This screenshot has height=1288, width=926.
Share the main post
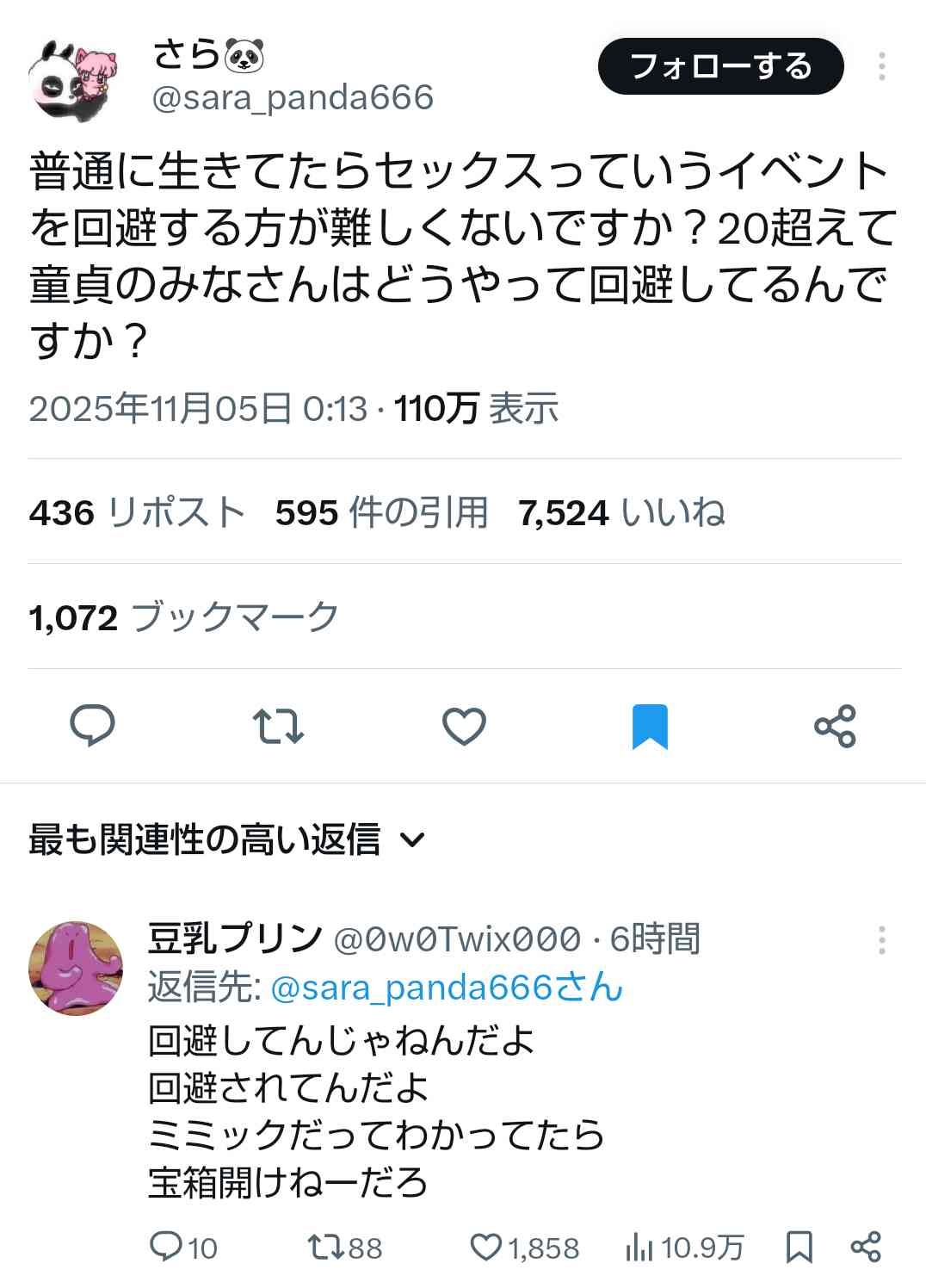click(x=835, y=726)
